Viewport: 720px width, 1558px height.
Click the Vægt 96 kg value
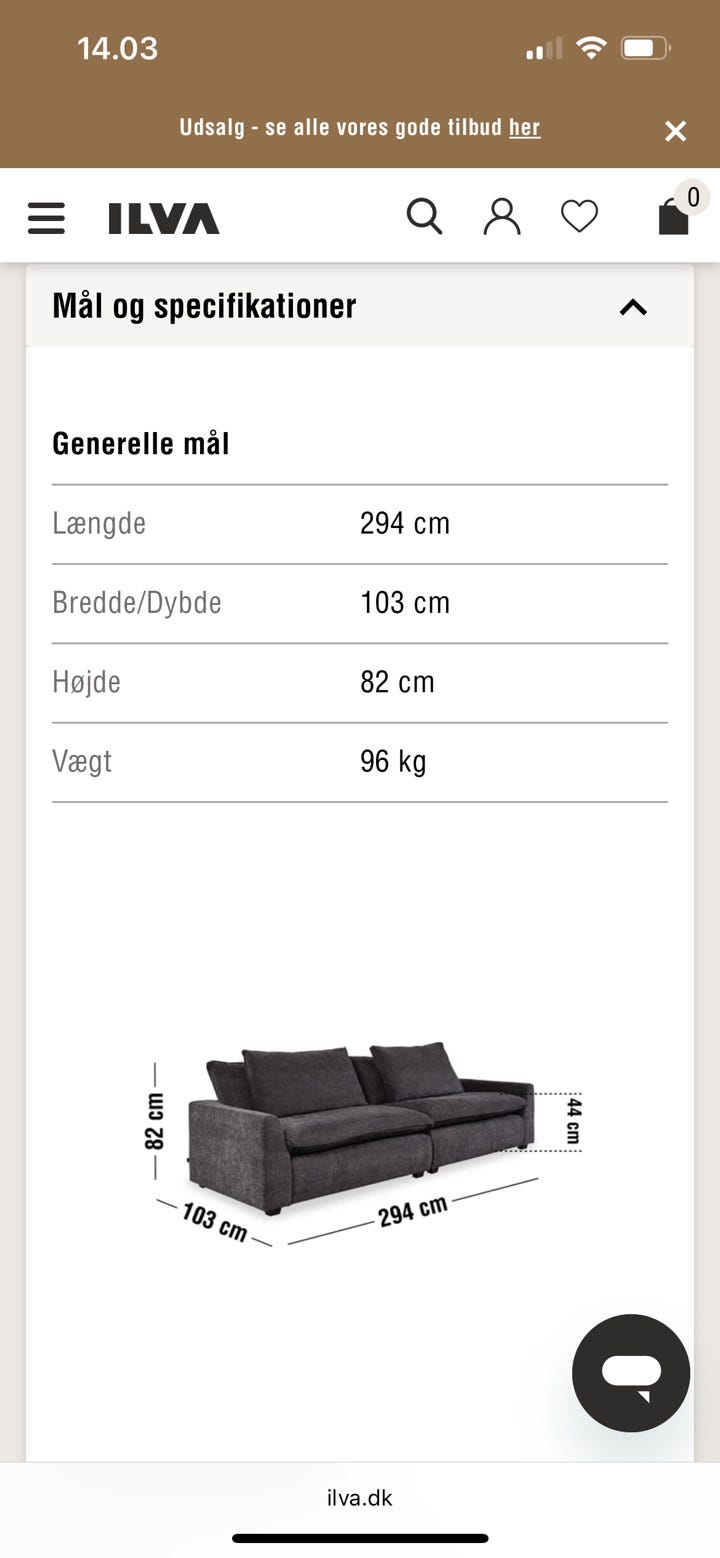[394, 762]
